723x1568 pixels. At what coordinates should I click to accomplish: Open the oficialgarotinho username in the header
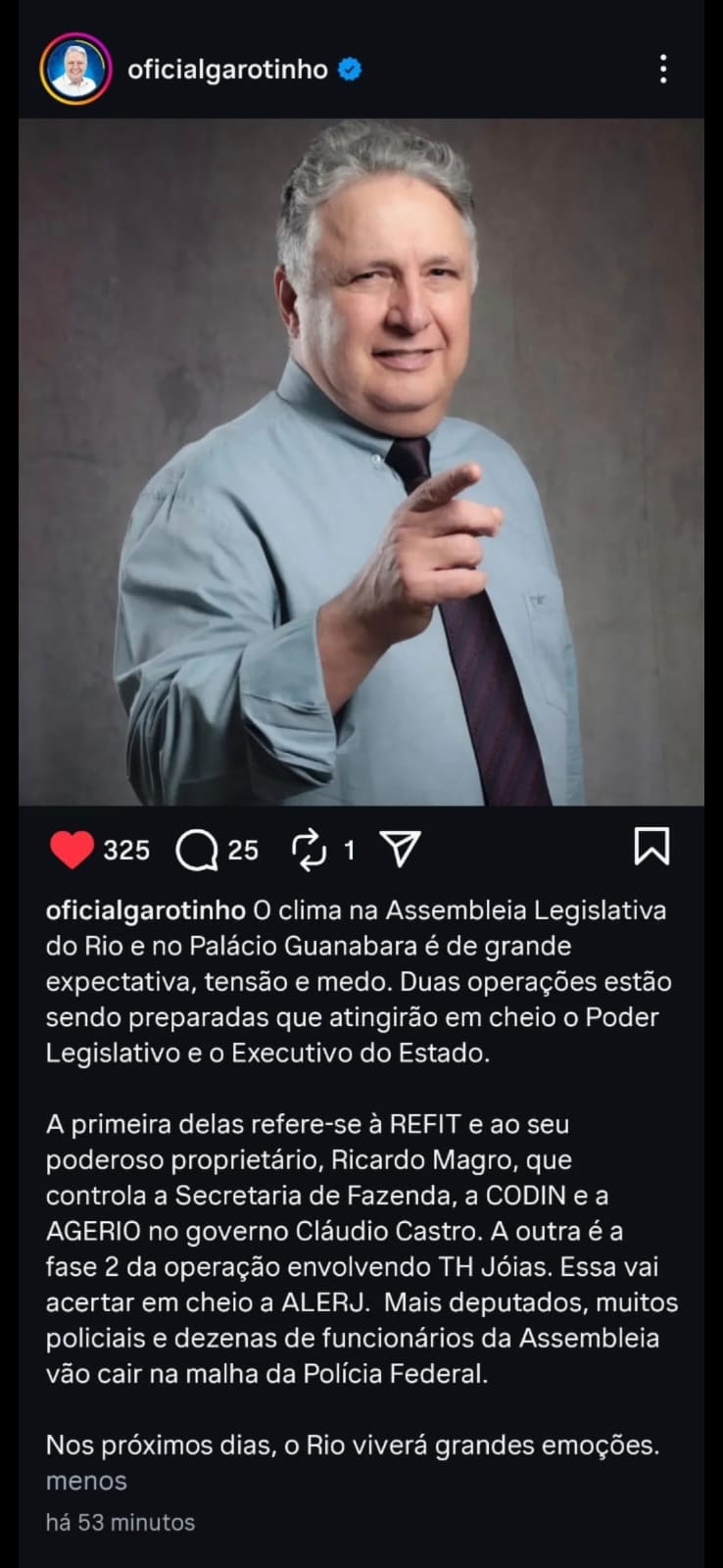tap(227, 70)
